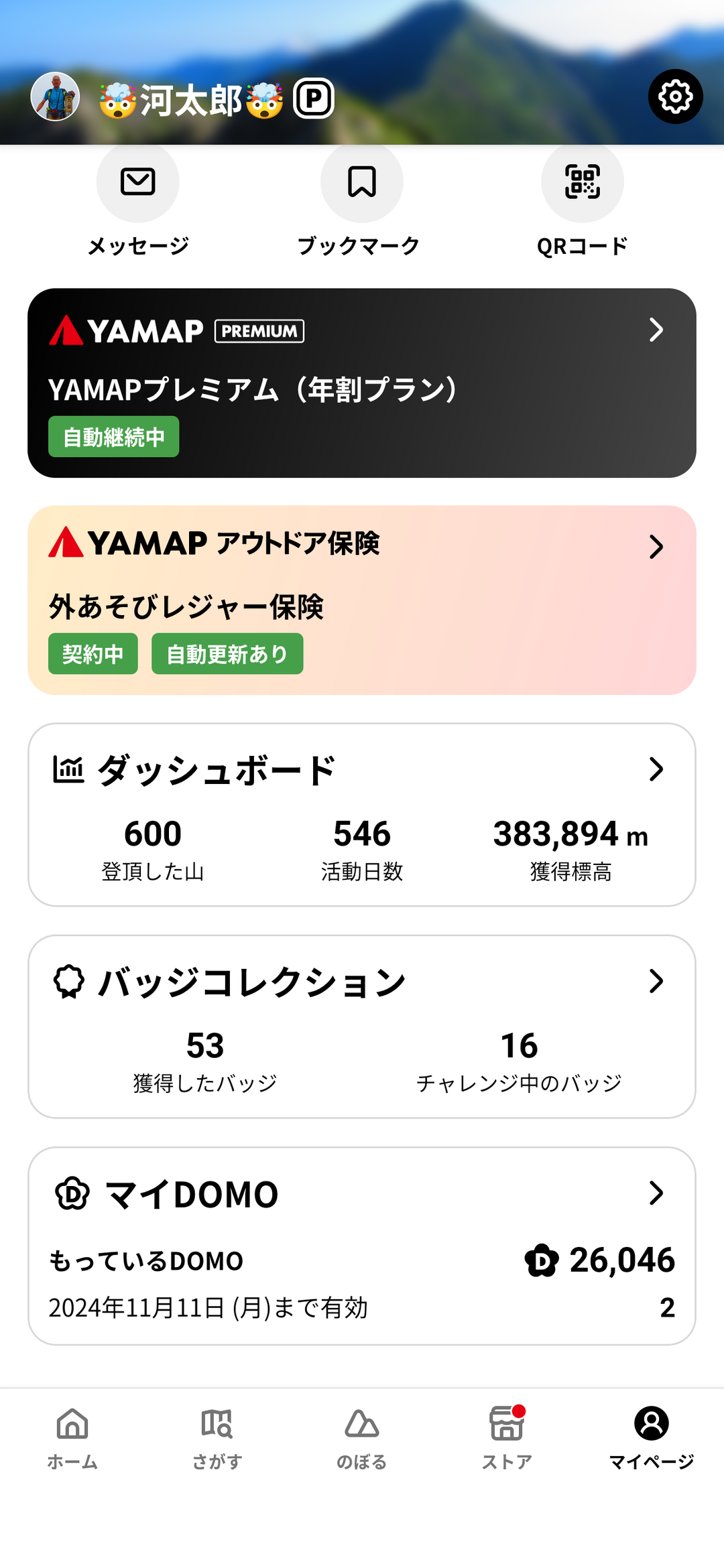724x1568 pixels.
Task: Open the 外あそびレジャー保険 link
Action: (x=186, y=608)
